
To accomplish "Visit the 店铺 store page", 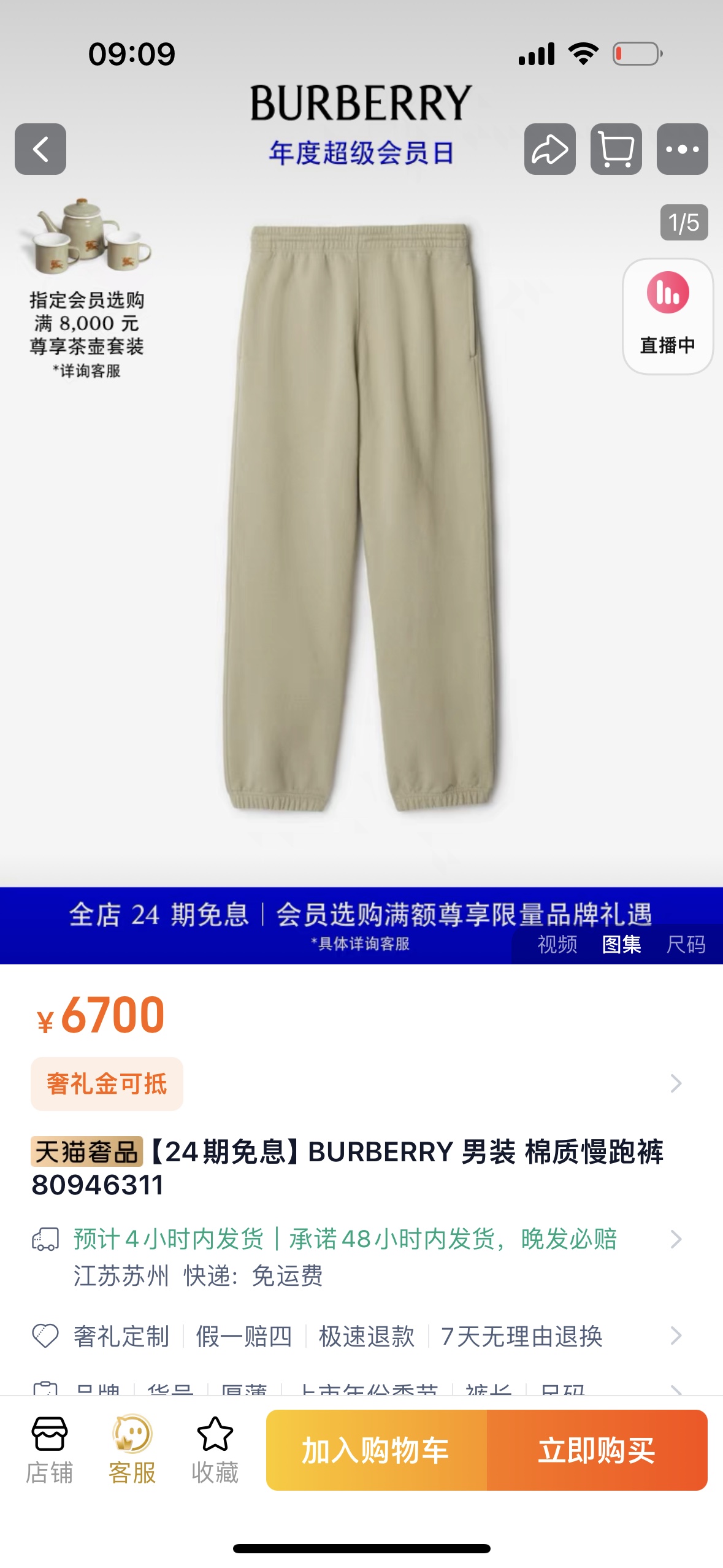I will (50, 1450).
